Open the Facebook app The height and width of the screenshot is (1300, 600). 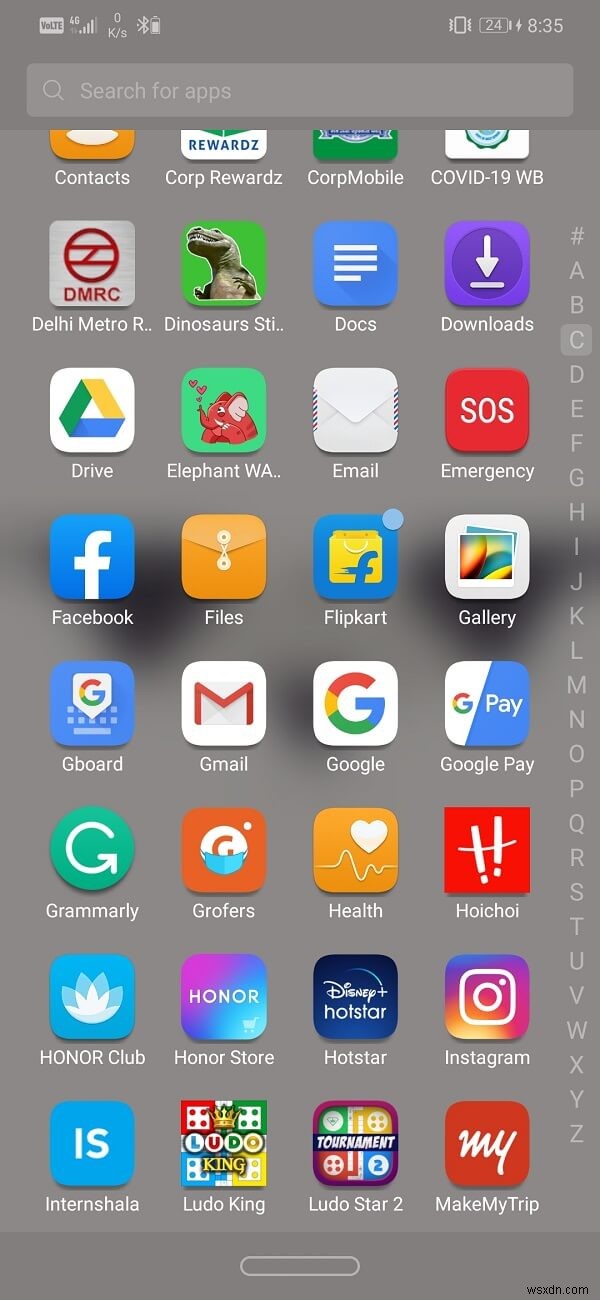click(x=92, y=557)
